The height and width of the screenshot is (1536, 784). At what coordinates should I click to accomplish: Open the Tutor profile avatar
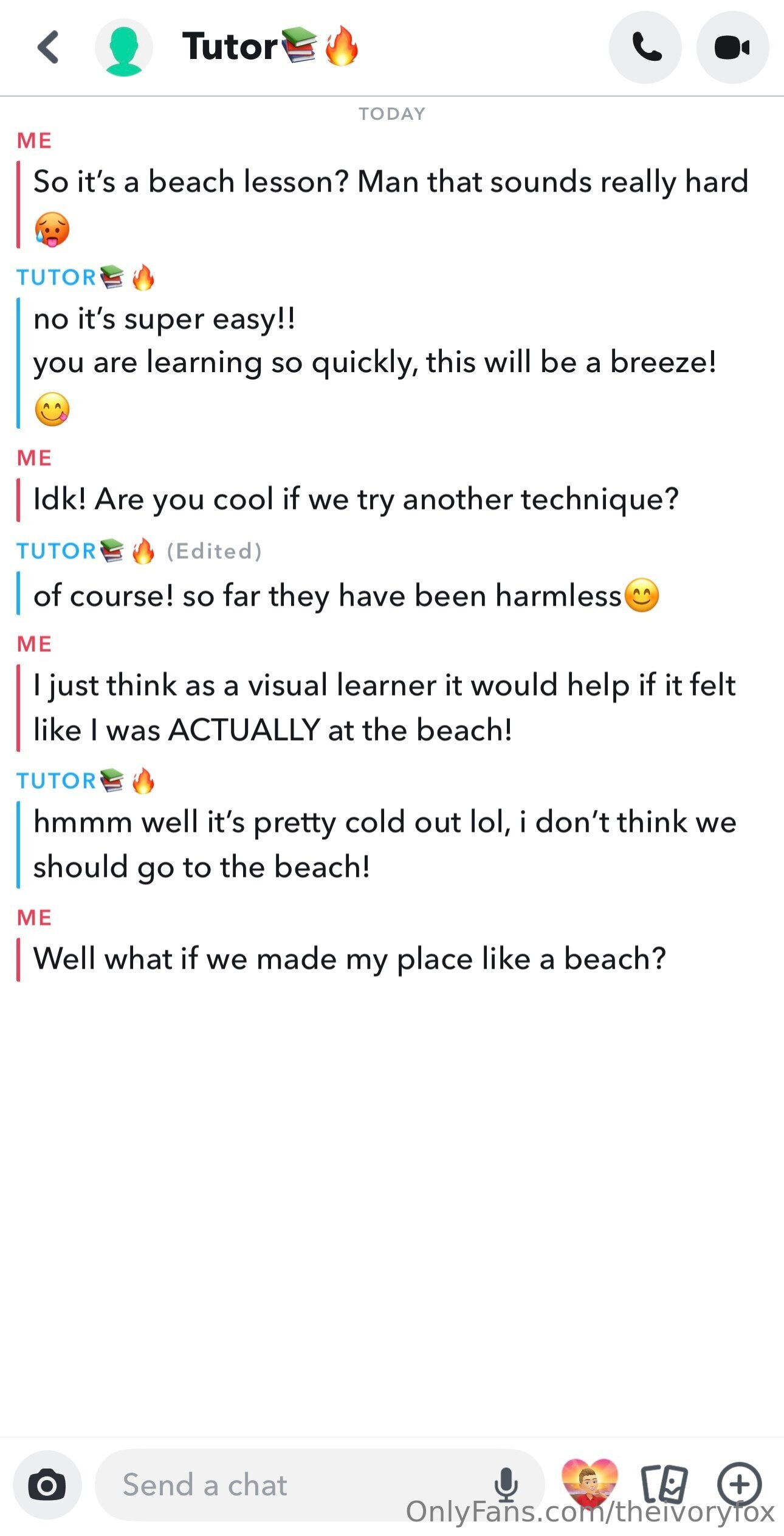[124, 47]
